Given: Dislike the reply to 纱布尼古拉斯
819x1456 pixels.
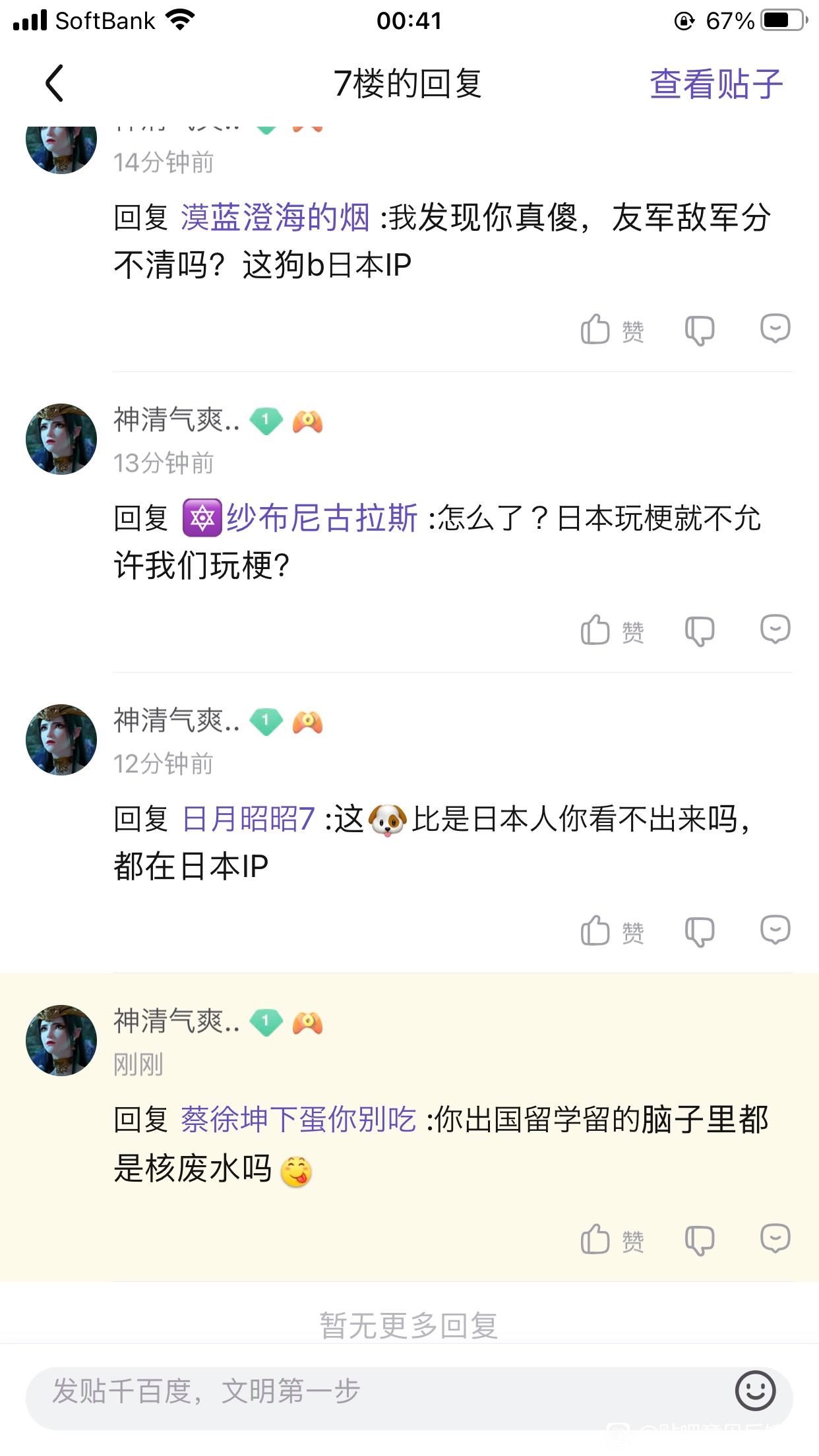Looking at the screenshot, I should coord(700,630).
